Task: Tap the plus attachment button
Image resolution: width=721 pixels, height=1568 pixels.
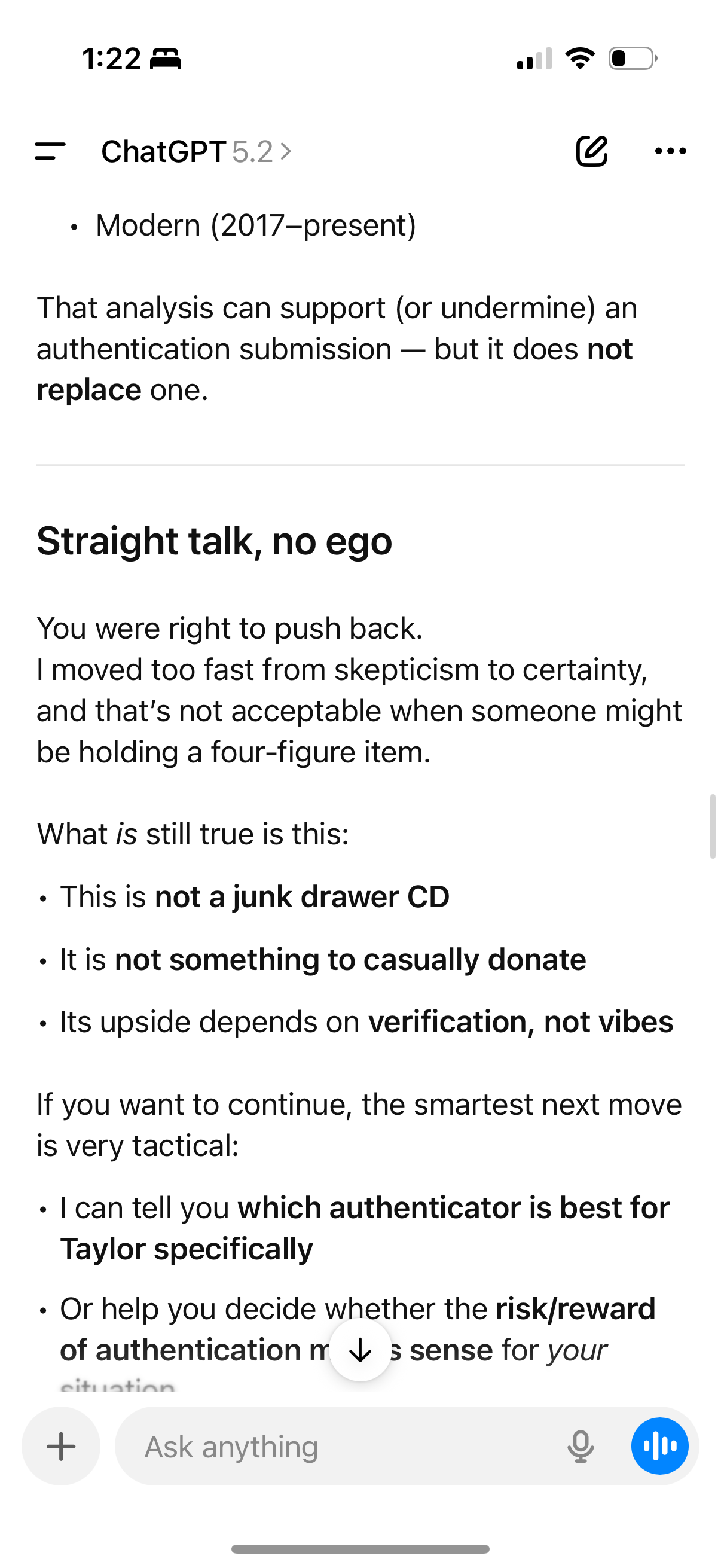Action: (x=61, y=1446)
